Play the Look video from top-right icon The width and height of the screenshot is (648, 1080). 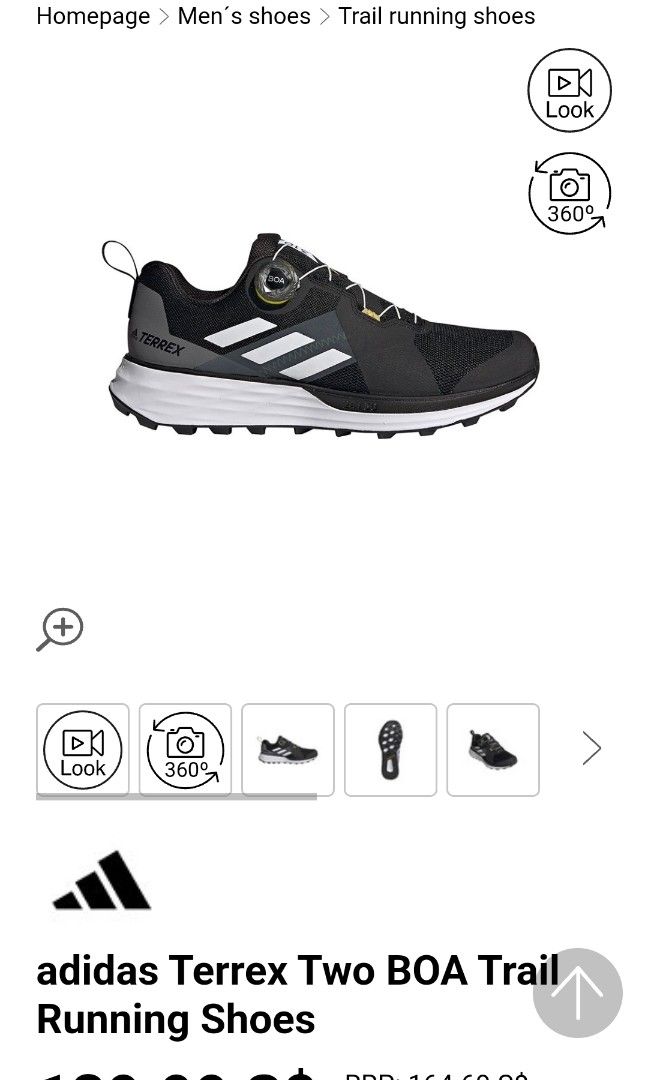569,91
